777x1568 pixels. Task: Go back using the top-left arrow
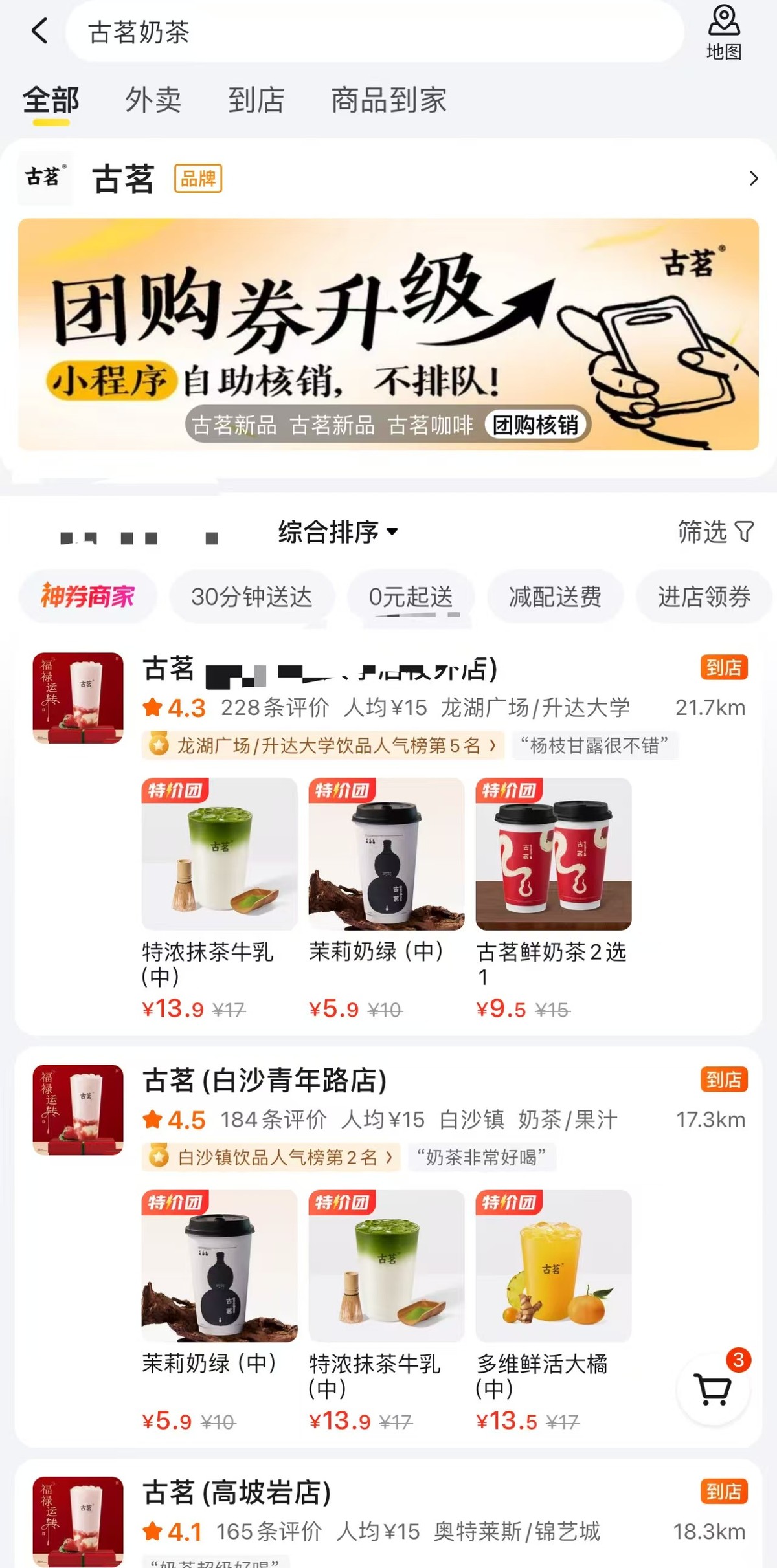pyautogui.click(x=40, y=31)
